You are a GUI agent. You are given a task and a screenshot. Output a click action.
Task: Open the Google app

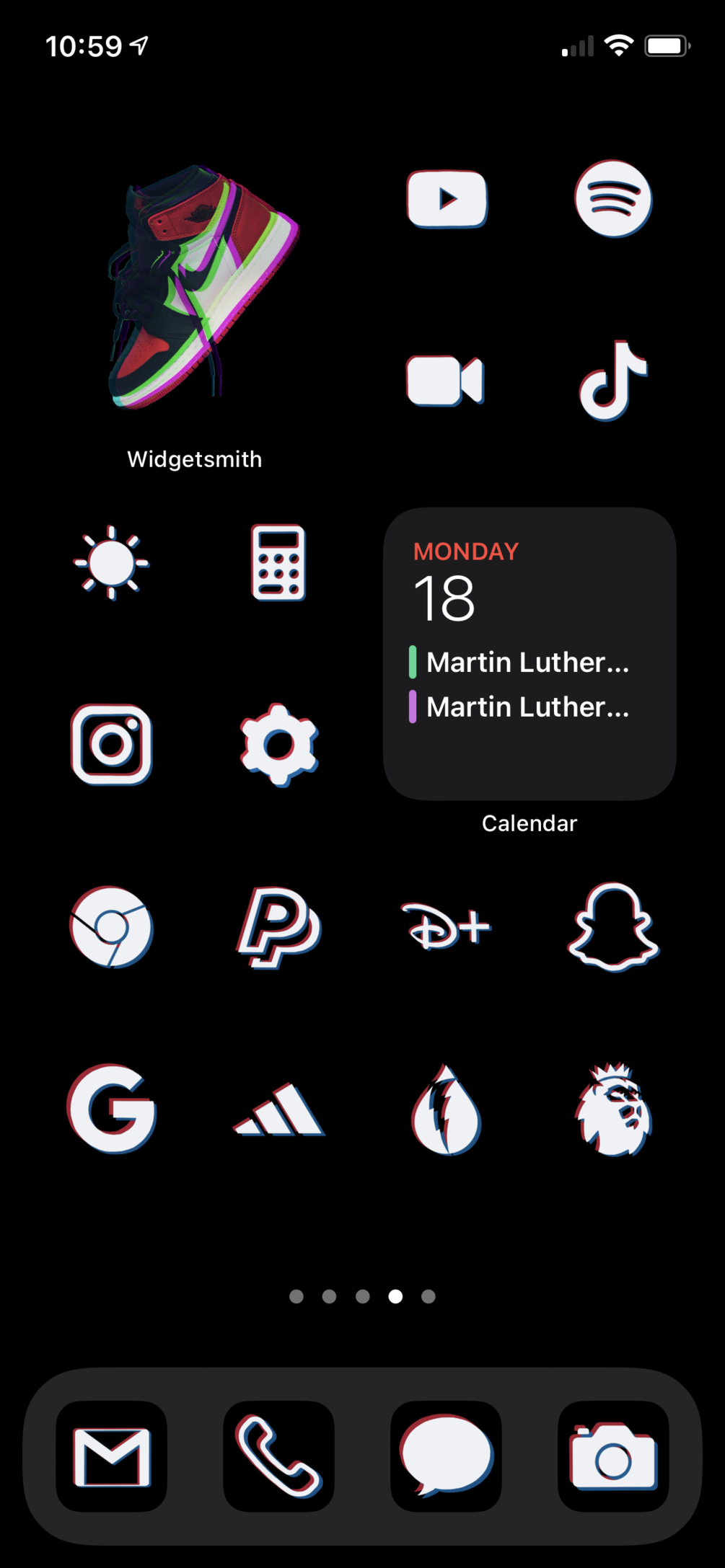[111, 1109]
